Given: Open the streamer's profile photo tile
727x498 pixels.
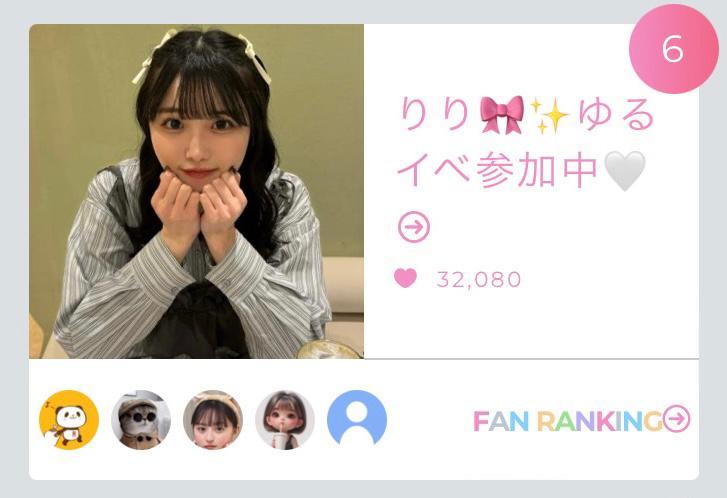Looking at the screenshot, I should (x=196, y=191).
